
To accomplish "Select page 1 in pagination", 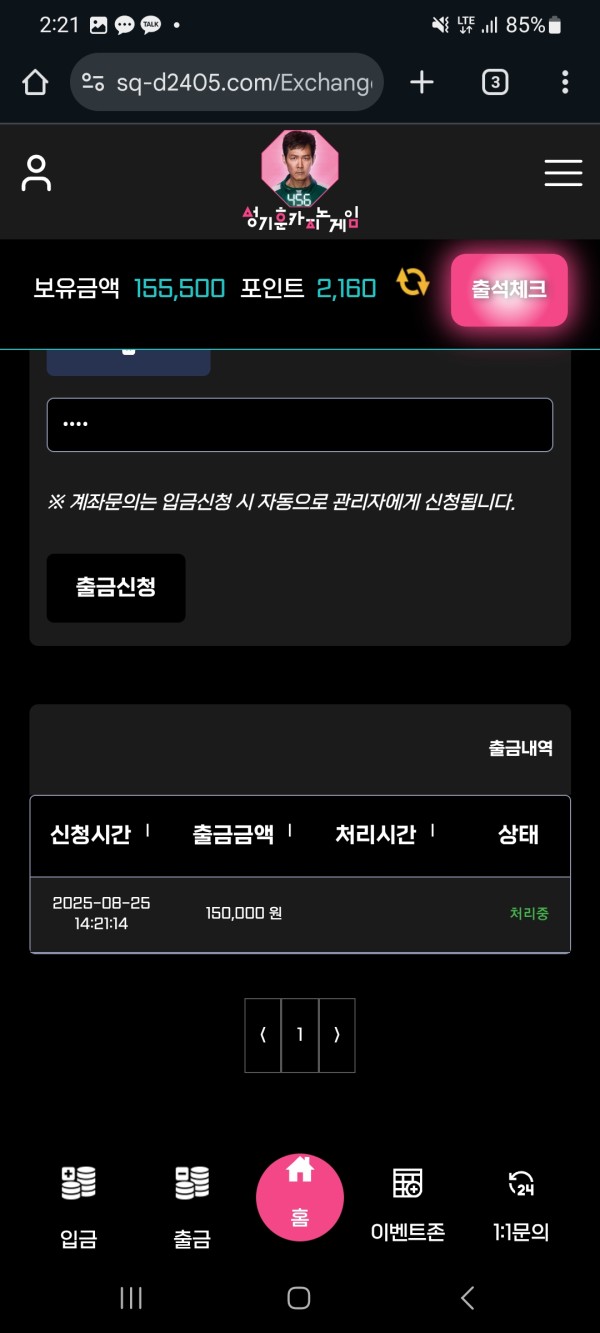I will coord(300,1035).
